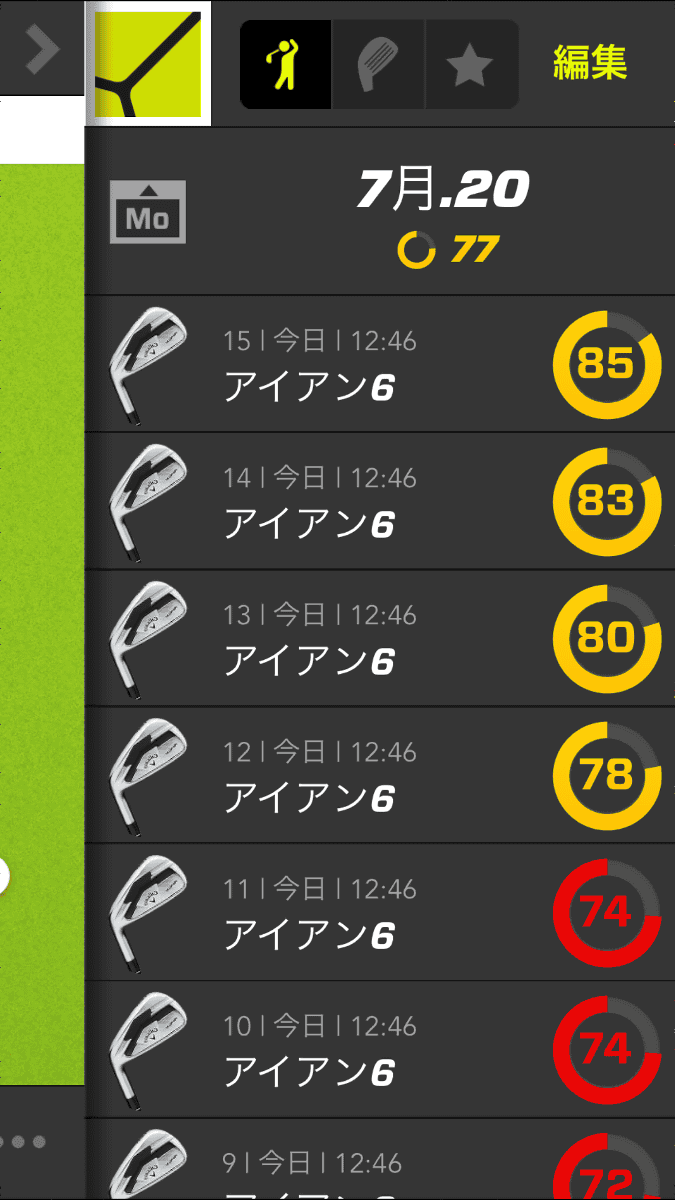Tap 編集 to edit the list
Screen dimensions: 675x1200
tap(590, 63)
